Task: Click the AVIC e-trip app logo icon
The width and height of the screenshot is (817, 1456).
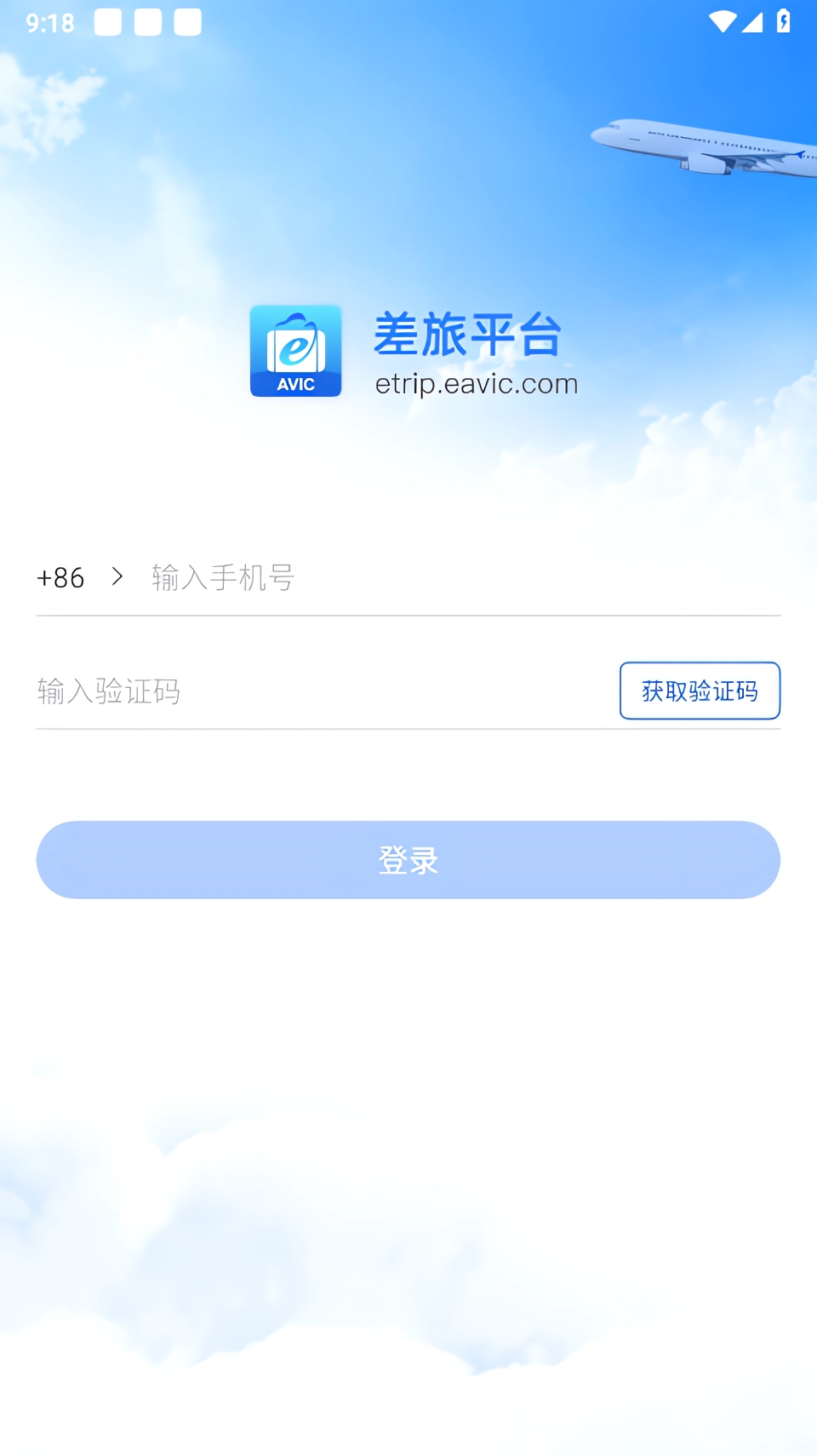Action: point(295,351)
